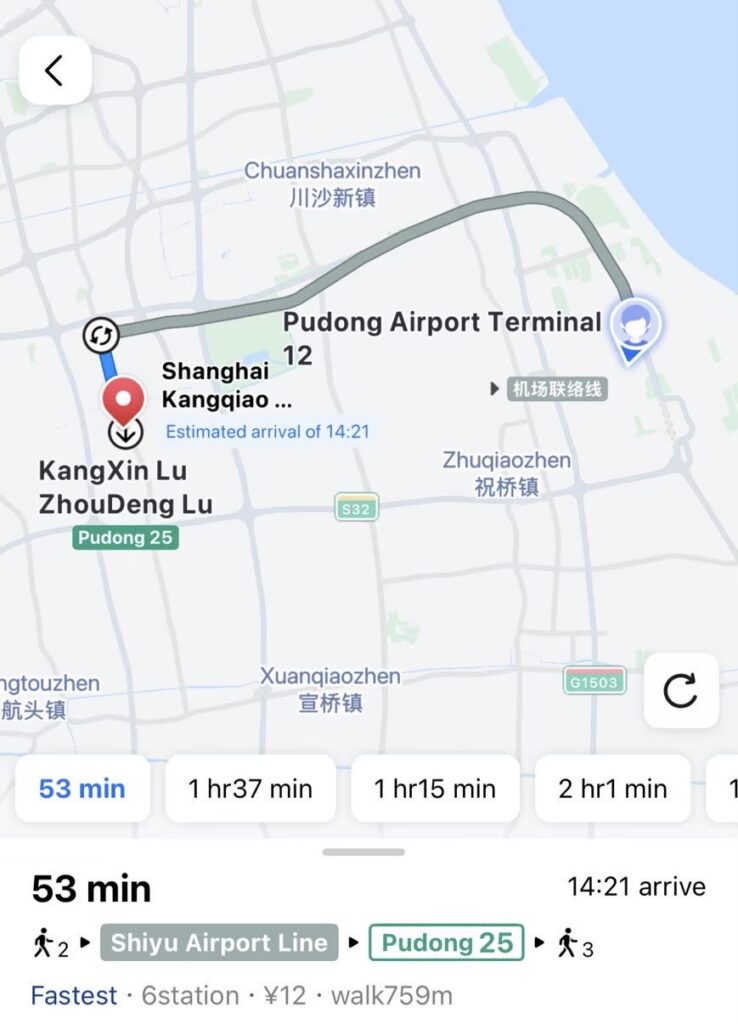Tap the red destination pin on map
738x1024 pixels.
point(124,401)
